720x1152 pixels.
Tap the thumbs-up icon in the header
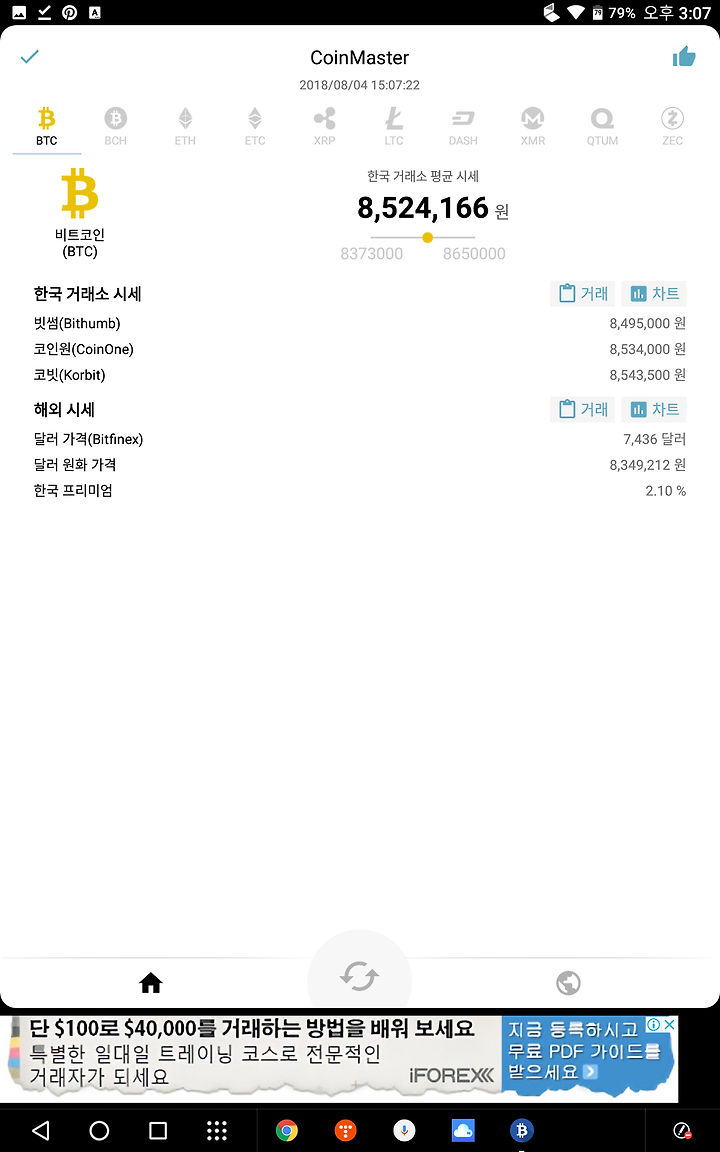coord(684,57)
